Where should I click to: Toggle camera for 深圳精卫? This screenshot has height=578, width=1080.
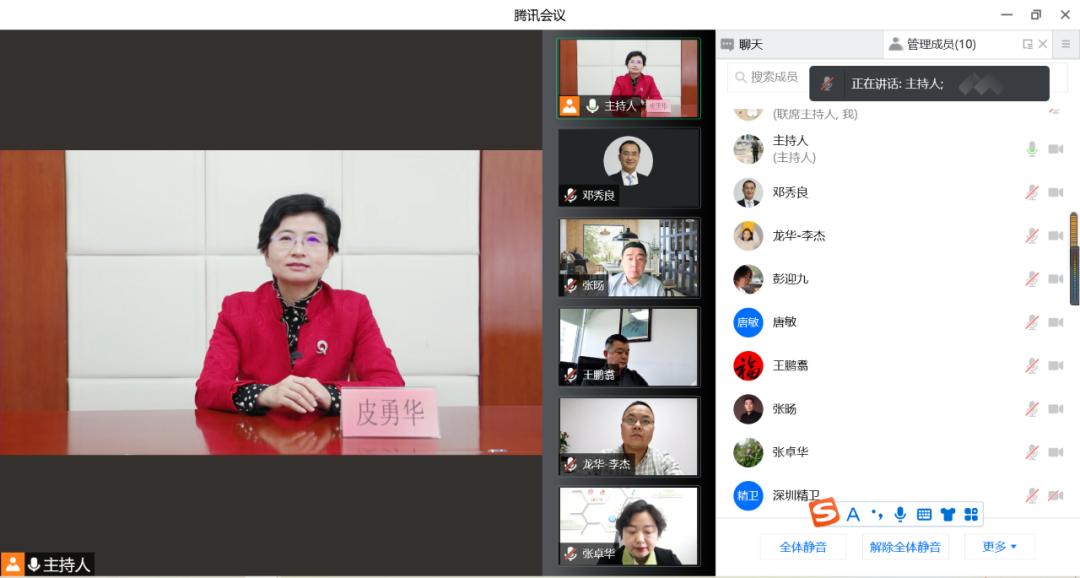[x=1055, y=495]
